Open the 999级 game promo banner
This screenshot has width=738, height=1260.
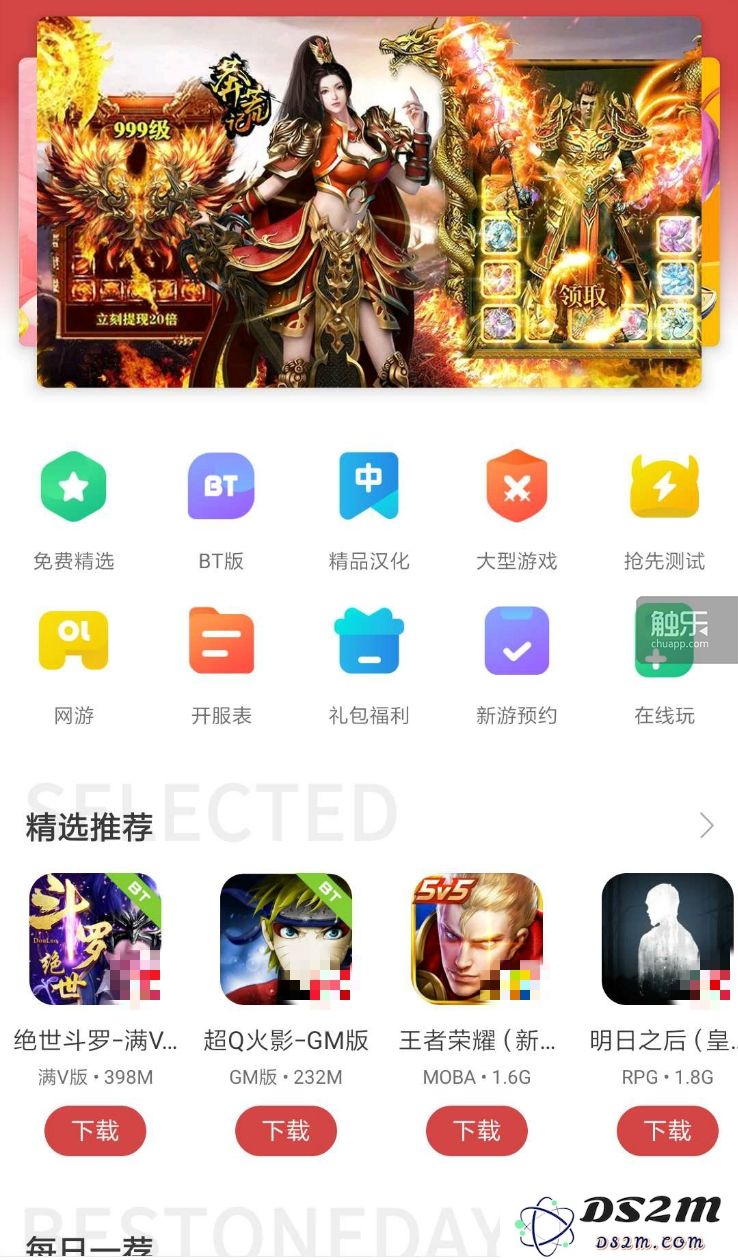(369, 202)
